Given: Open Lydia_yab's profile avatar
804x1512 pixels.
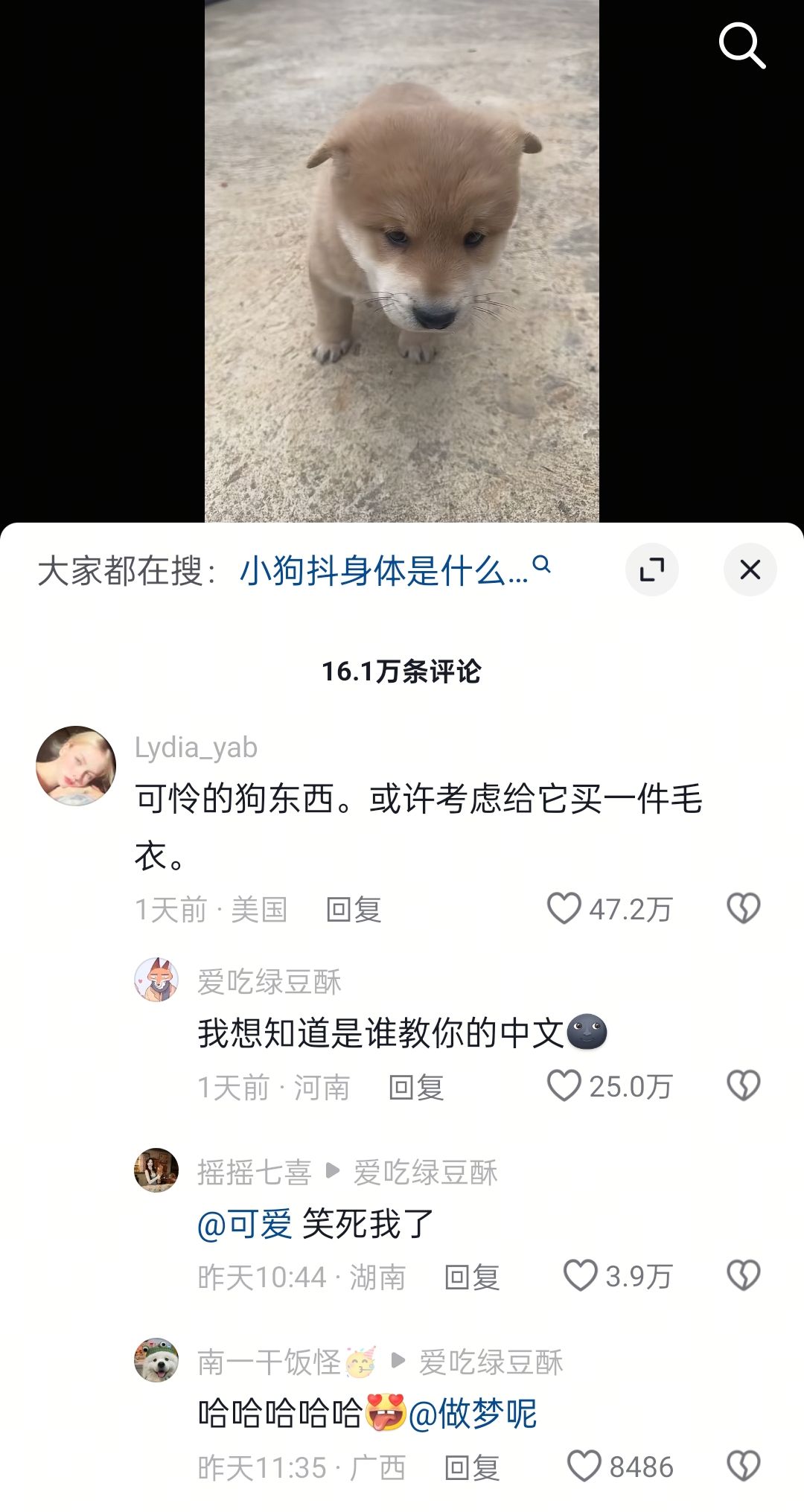Looking at the screenshot, I should (74, 767).
